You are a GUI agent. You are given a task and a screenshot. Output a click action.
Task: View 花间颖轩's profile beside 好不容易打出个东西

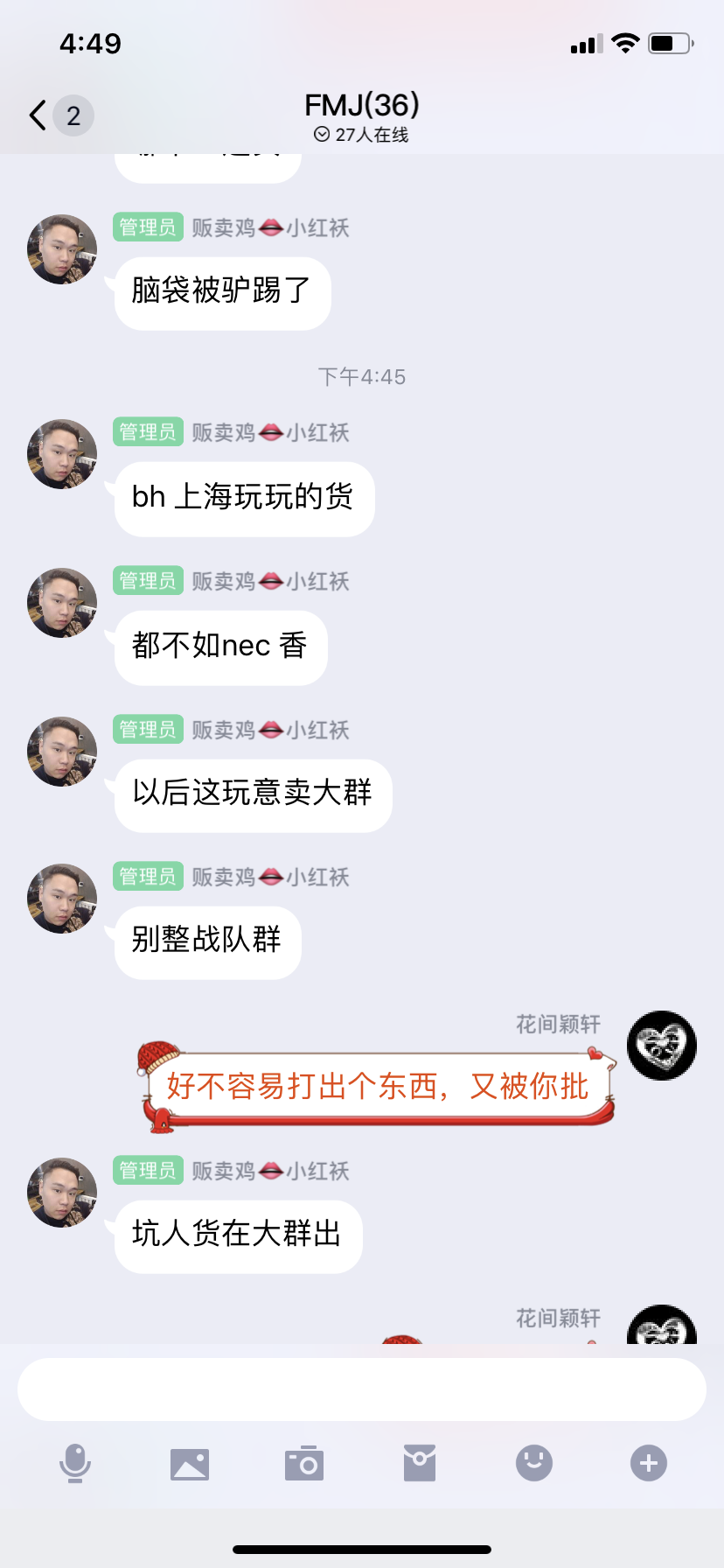(662, 1046)
